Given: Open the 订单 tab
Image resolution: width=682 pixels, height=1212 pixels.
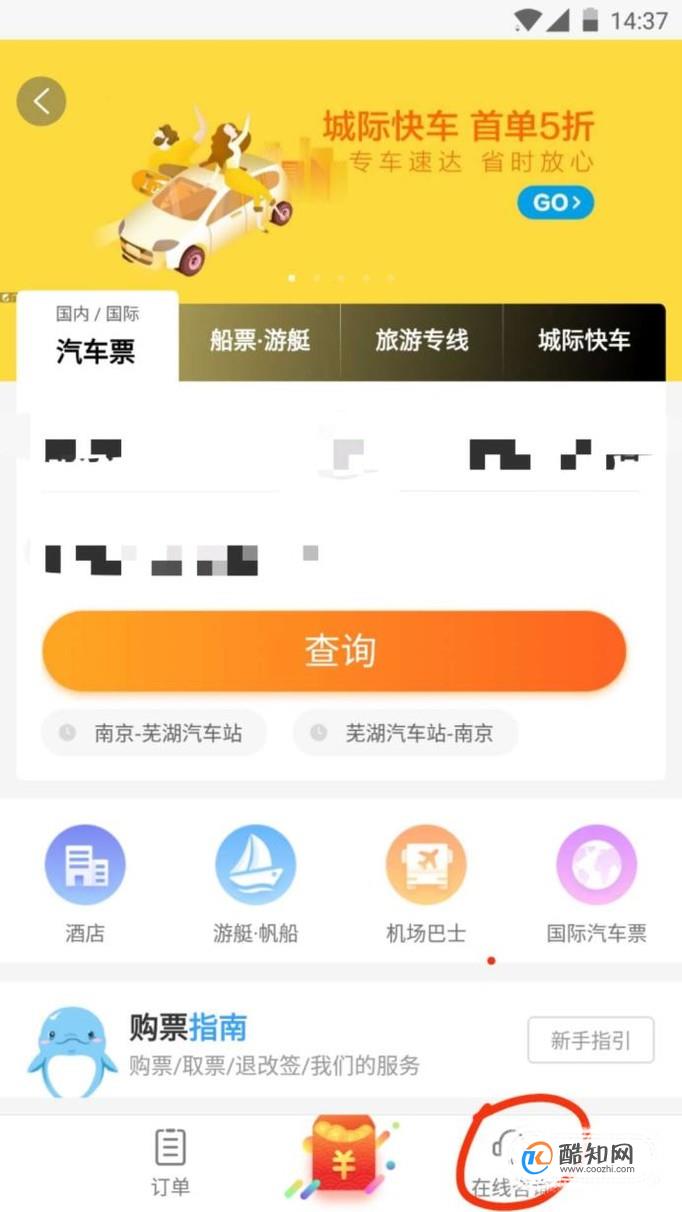Looking at the screenshot, I should (170, 1163).
